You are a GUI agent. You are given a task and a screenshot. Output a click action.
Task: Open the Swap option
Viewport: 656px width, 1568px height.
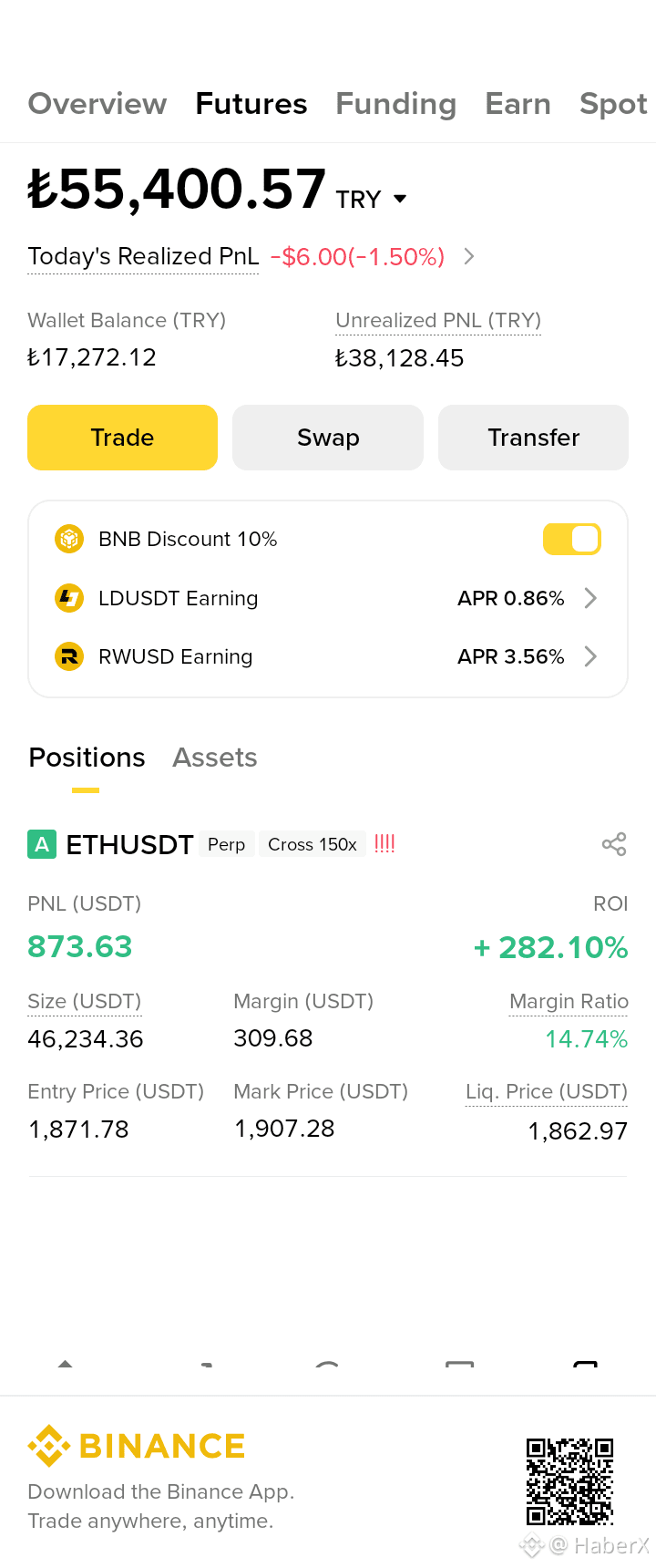click(328, 438)
